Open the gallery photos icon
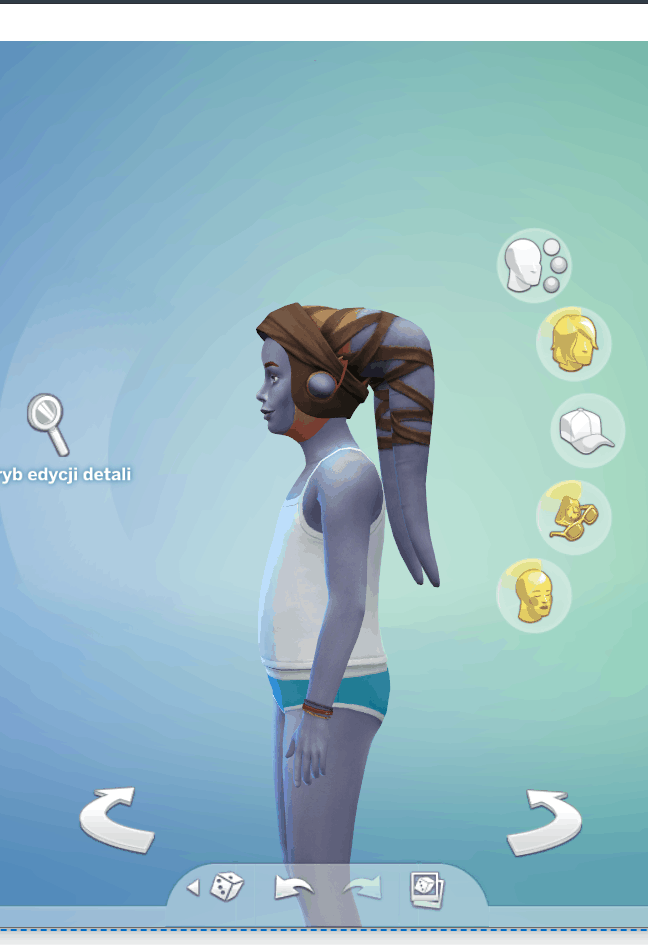This screenshot has height=945, width=648. (x=427, y=888)
